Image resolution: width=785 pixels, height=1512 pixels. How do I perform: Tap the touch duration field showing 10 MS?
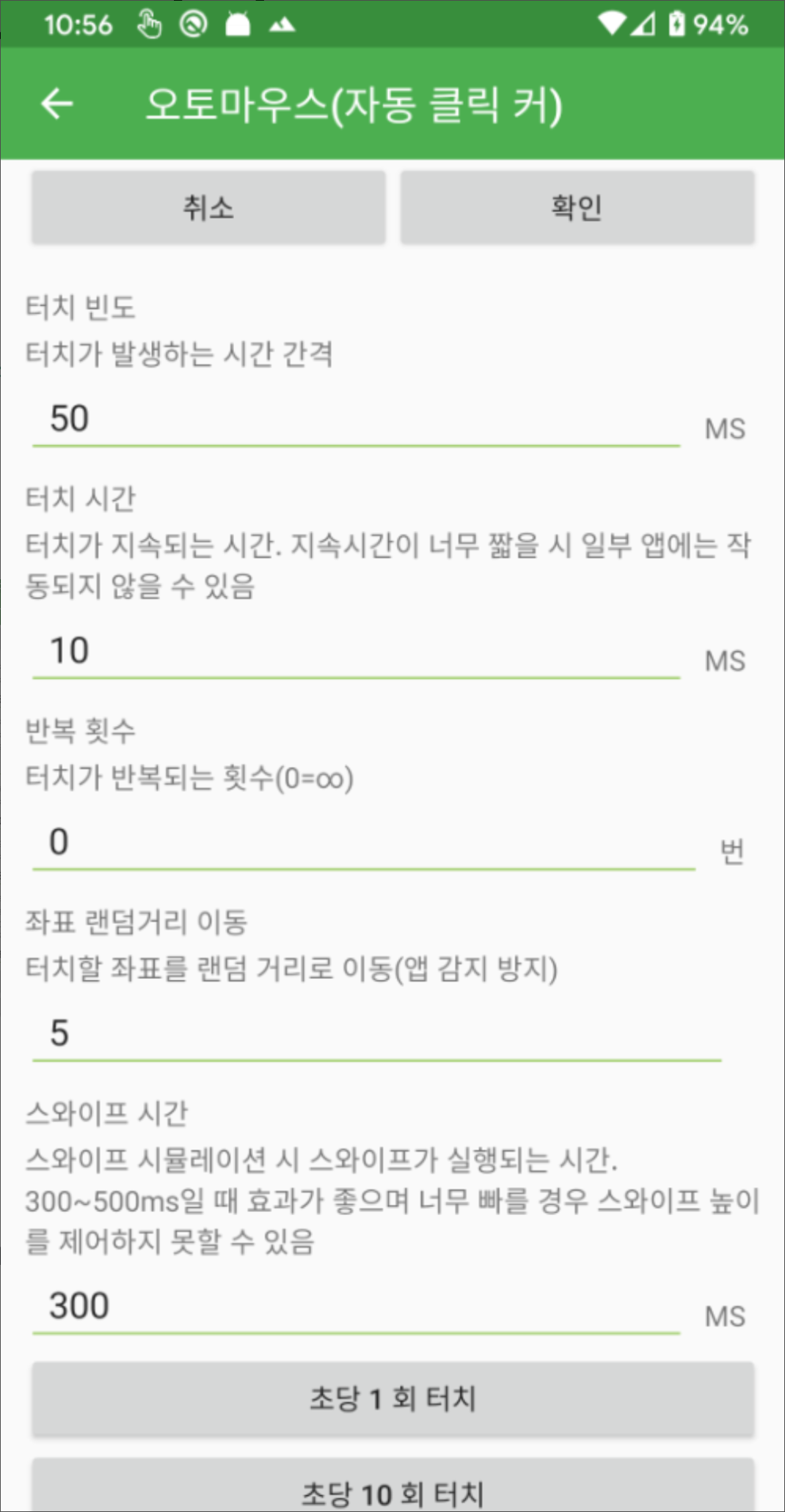click(356, 649)
